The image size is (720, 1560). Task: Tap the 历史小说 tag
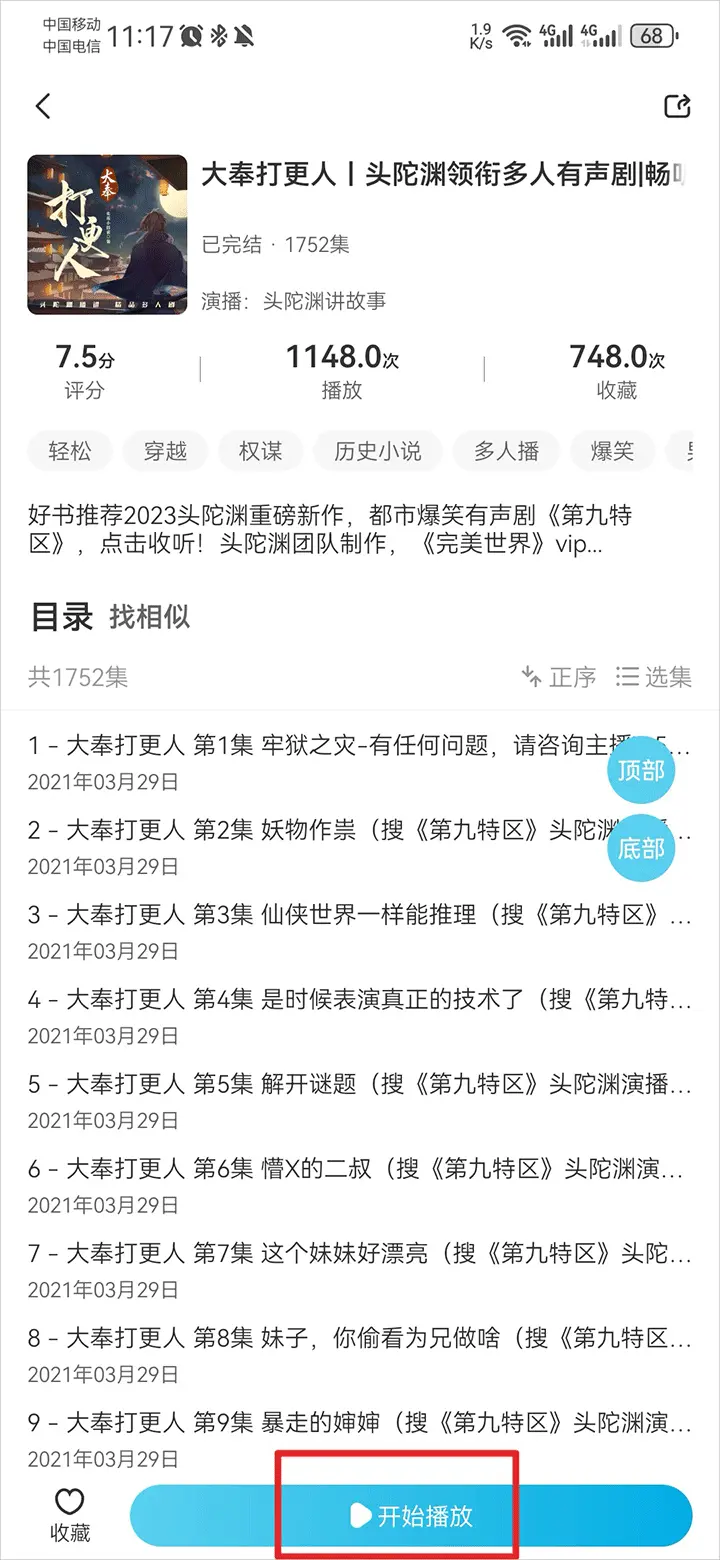click(377, 451)
